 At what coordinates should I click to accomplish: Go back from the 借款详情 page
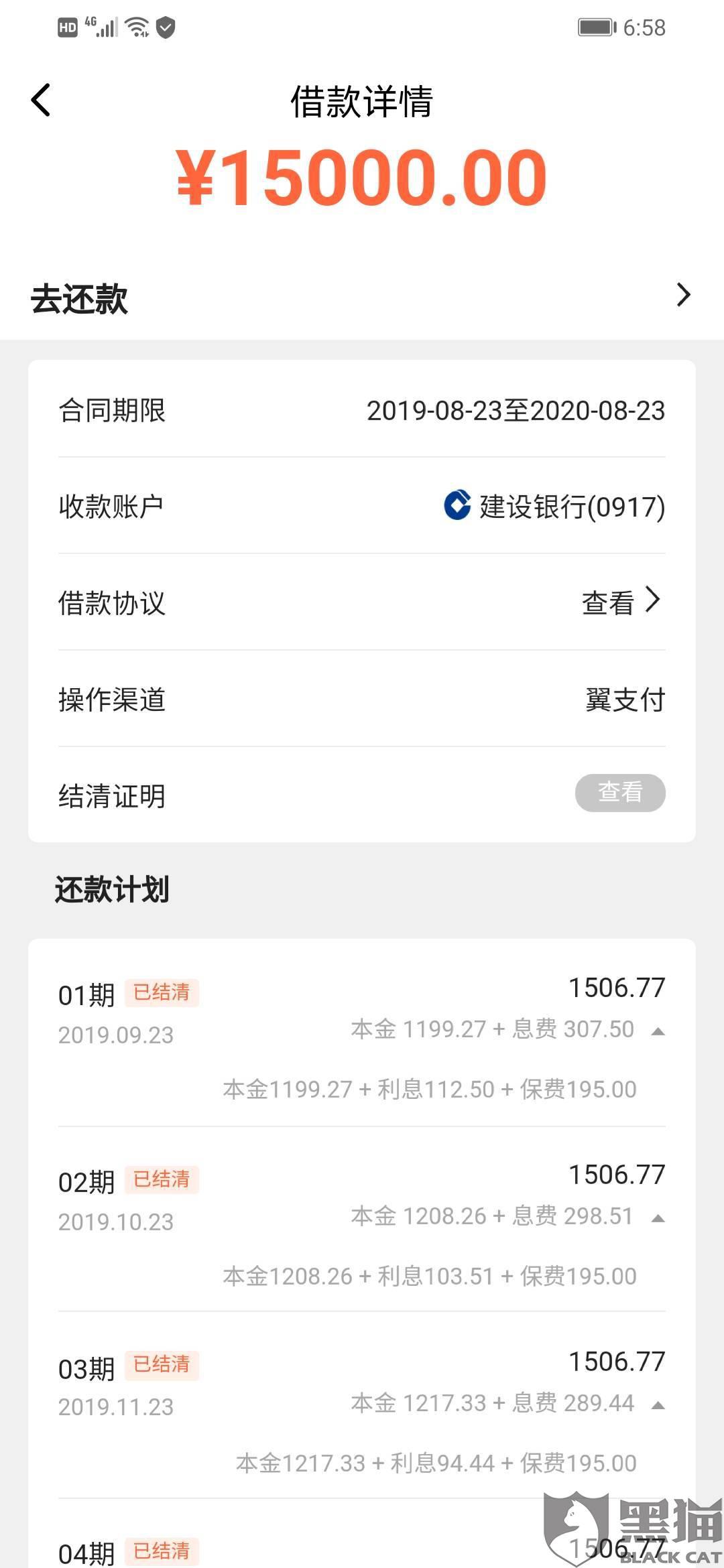[x=41, y=101]
